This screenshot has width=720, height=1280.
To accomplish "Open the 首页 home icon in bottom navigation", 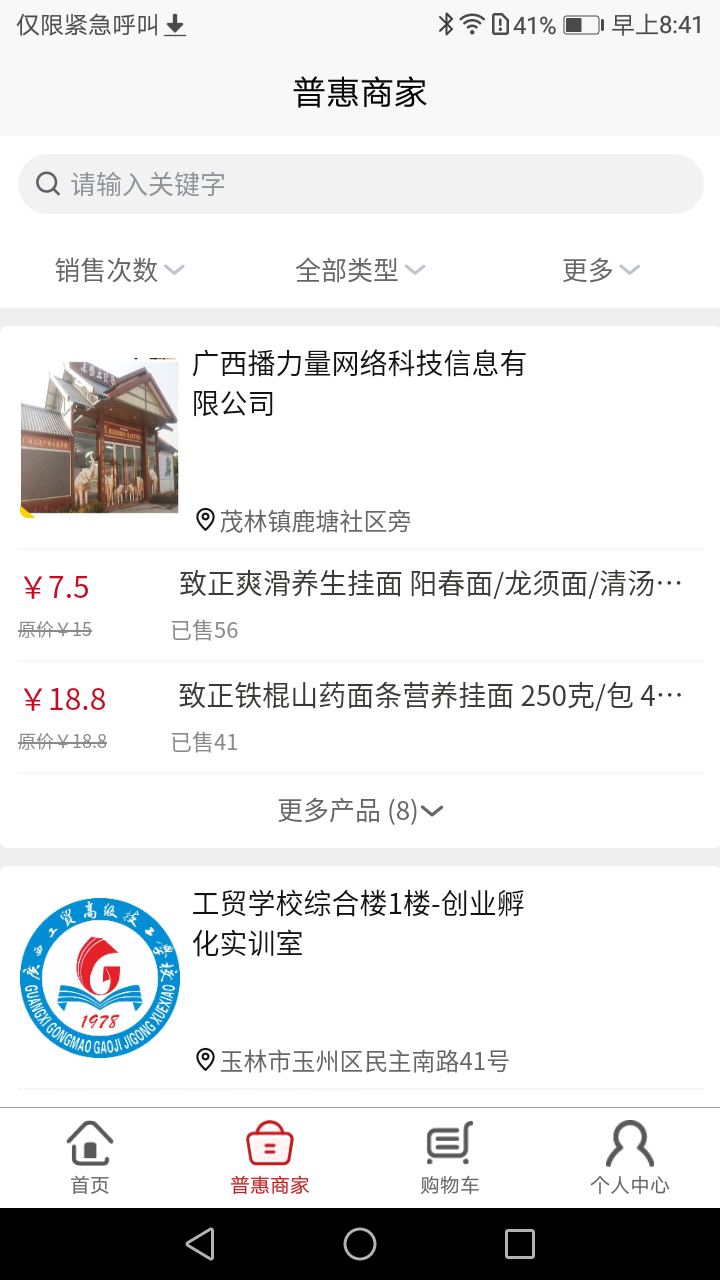I will click(x=89, y=1155).
